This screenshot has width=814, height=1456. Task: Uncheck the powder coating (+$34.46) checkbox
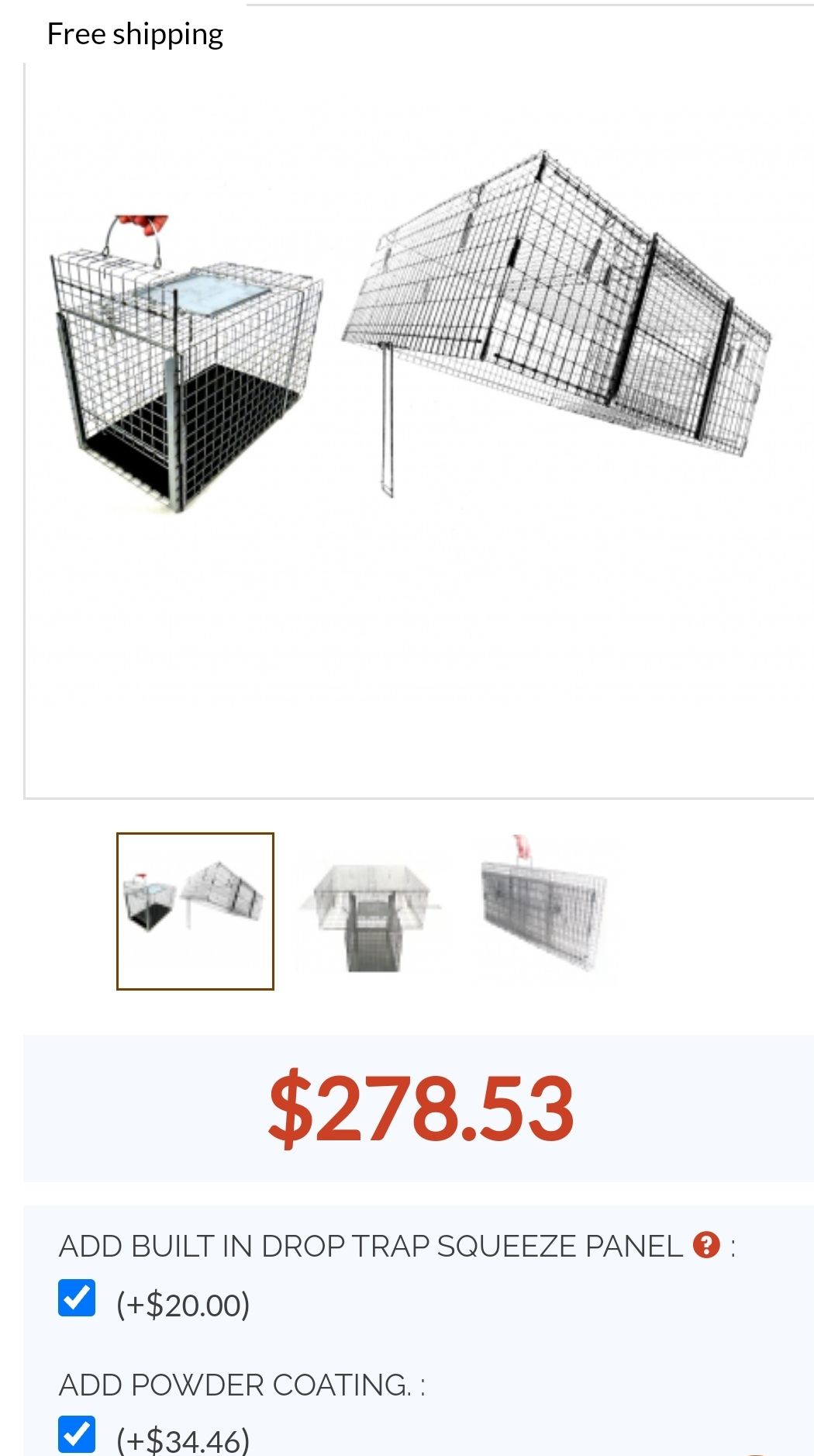77,1434
